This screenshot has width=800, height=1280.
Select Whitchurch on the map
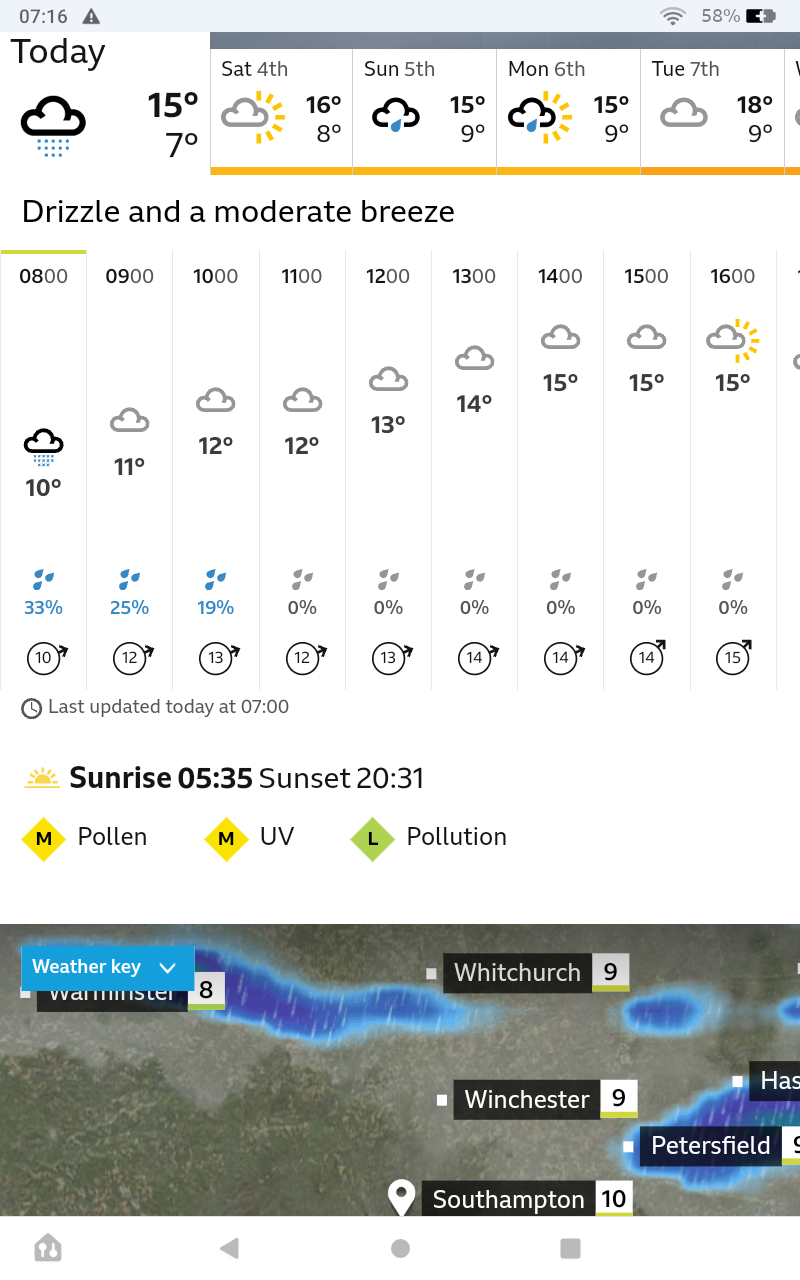tap(517, 972)
